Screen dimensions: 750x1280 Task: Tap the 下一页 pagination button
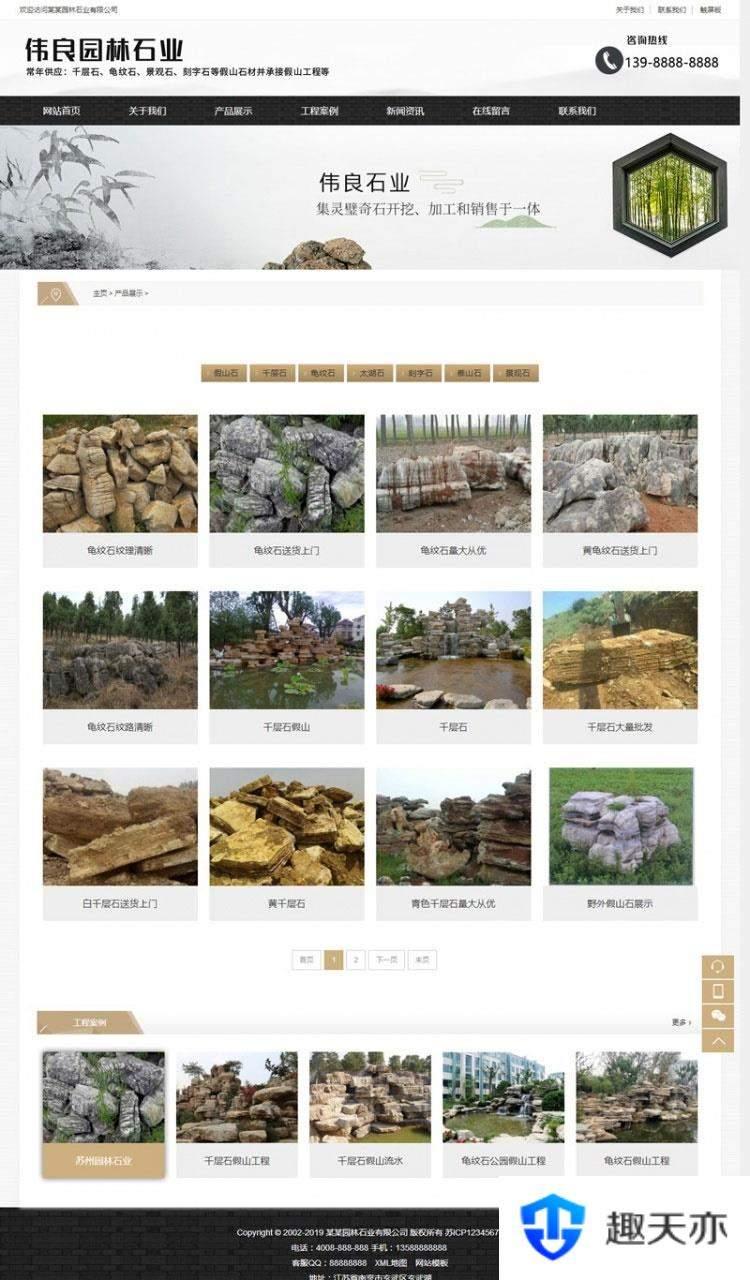(387, 960)
